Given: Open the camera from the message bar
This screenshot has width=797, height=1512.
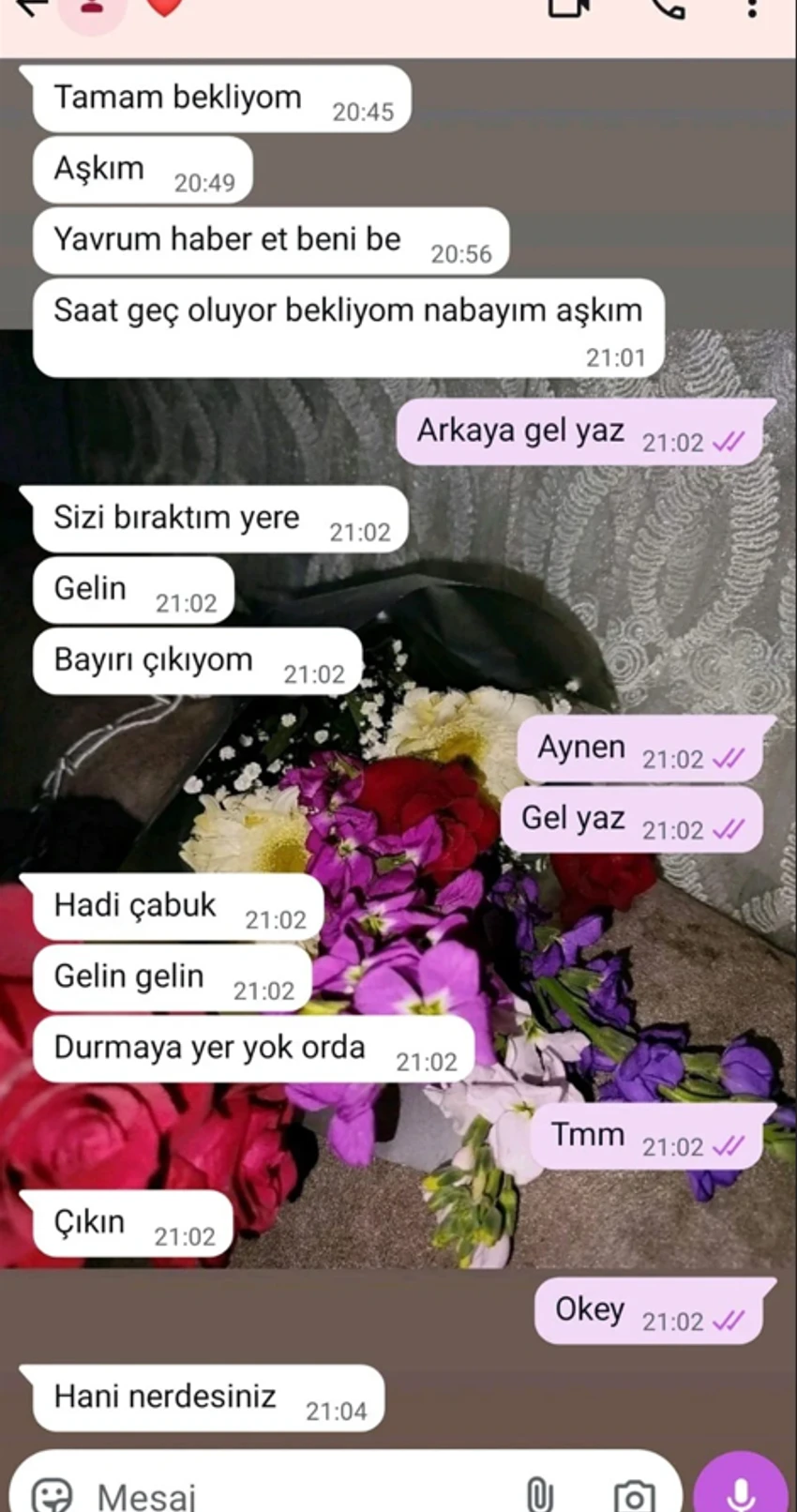Looking at the screenshot, I should pos(634,1489).
